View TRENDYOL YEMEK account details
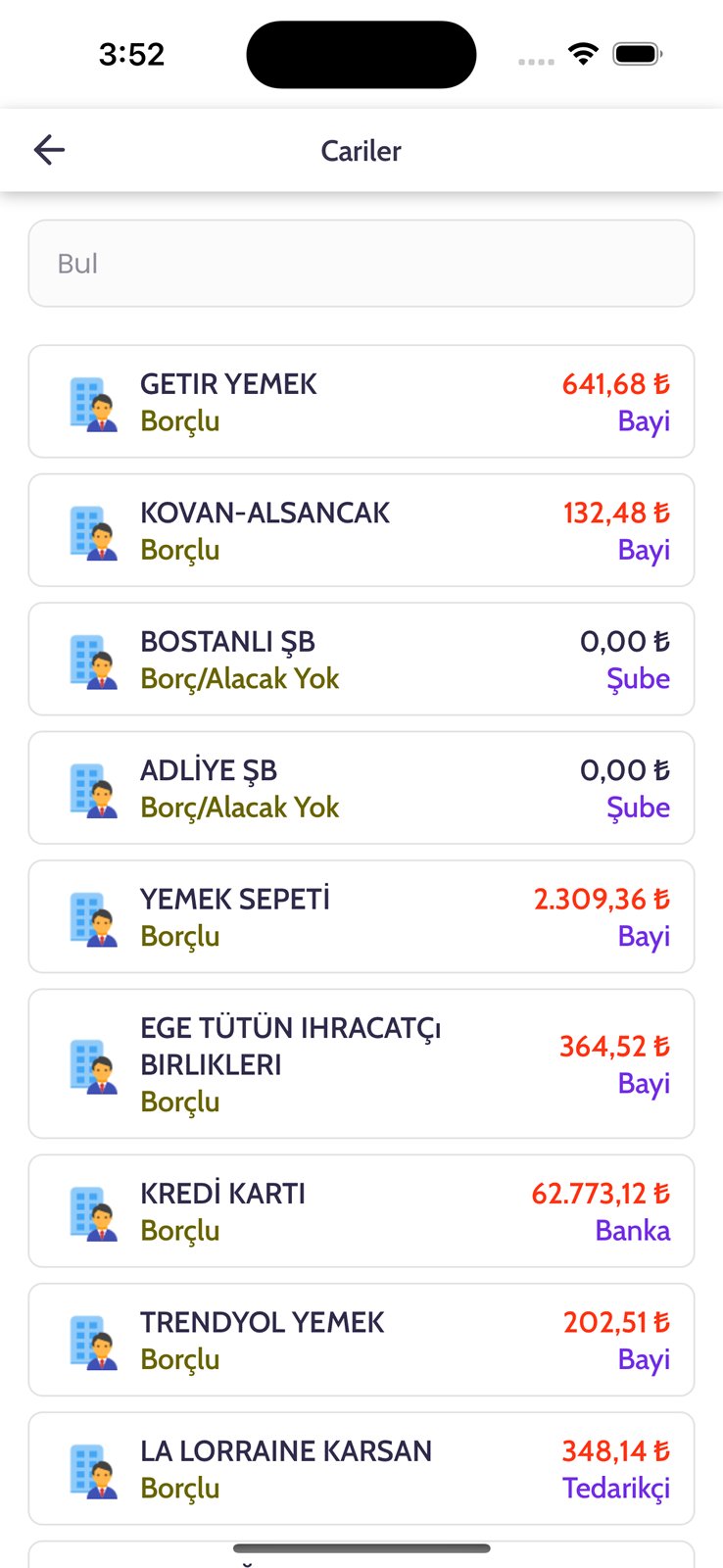The image size is (723, 1568). [x=361, y=1340]
